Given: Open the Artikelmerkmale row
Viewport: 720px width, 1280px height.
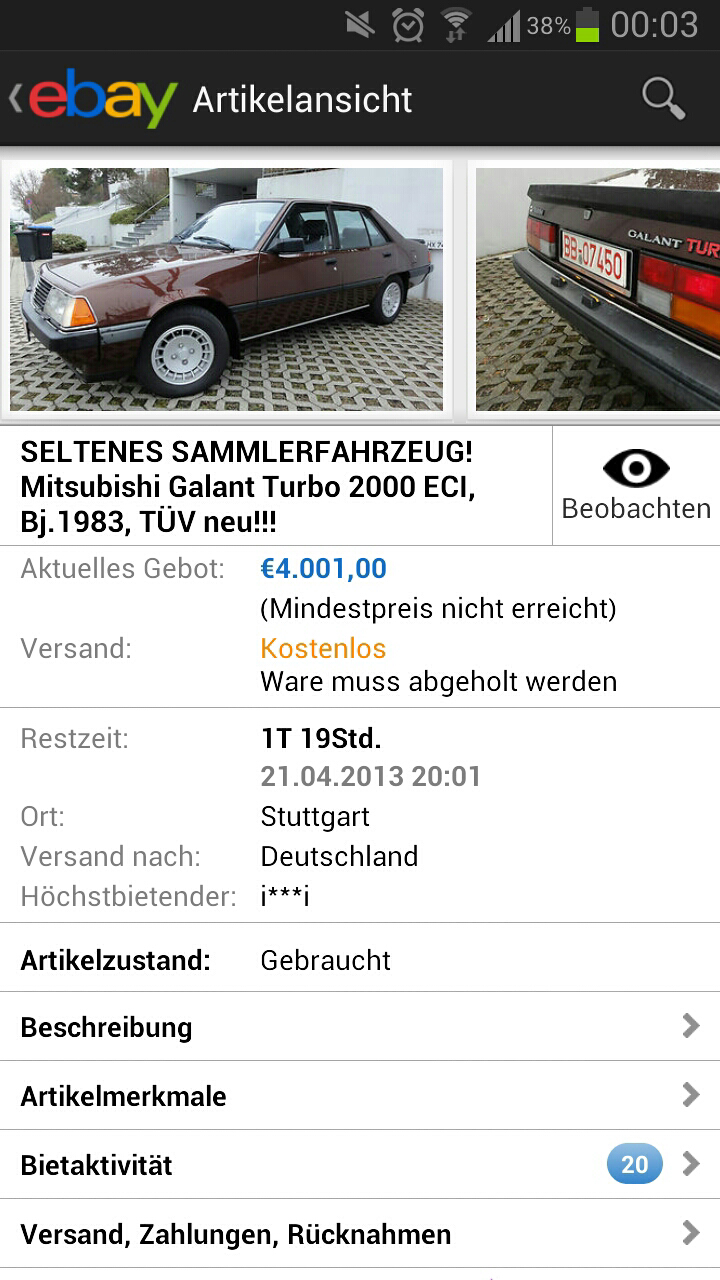Looking at the screenshot, I should [x=360, y=1096].
